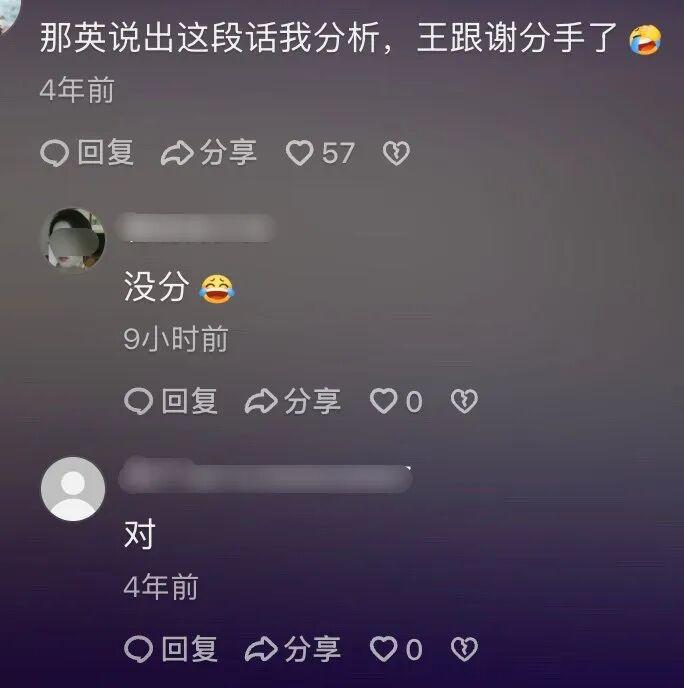684x688 pixels.
Task: Share the 没分 comment
Action: coord(293,402)
